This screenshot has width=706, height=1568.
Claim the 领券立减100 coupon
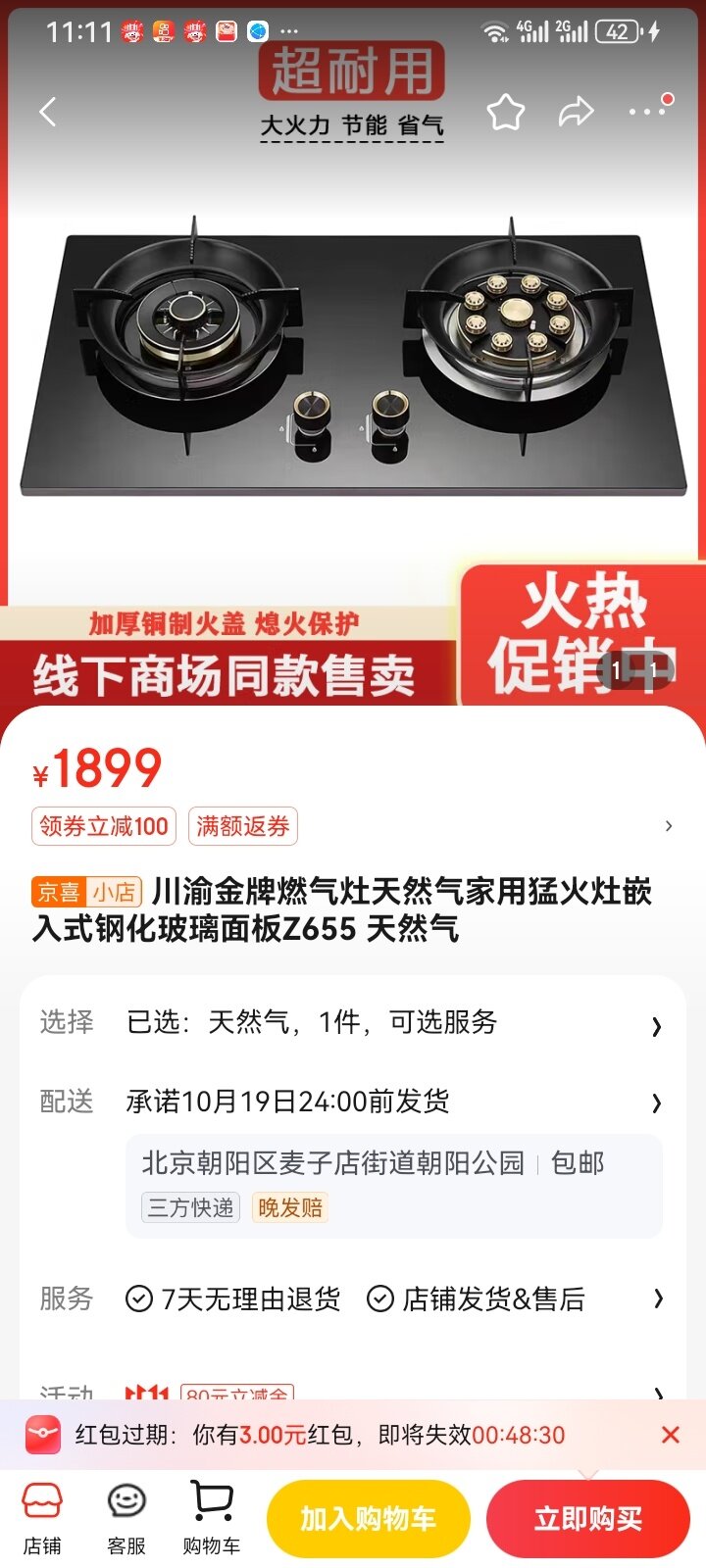coord(104,826)
